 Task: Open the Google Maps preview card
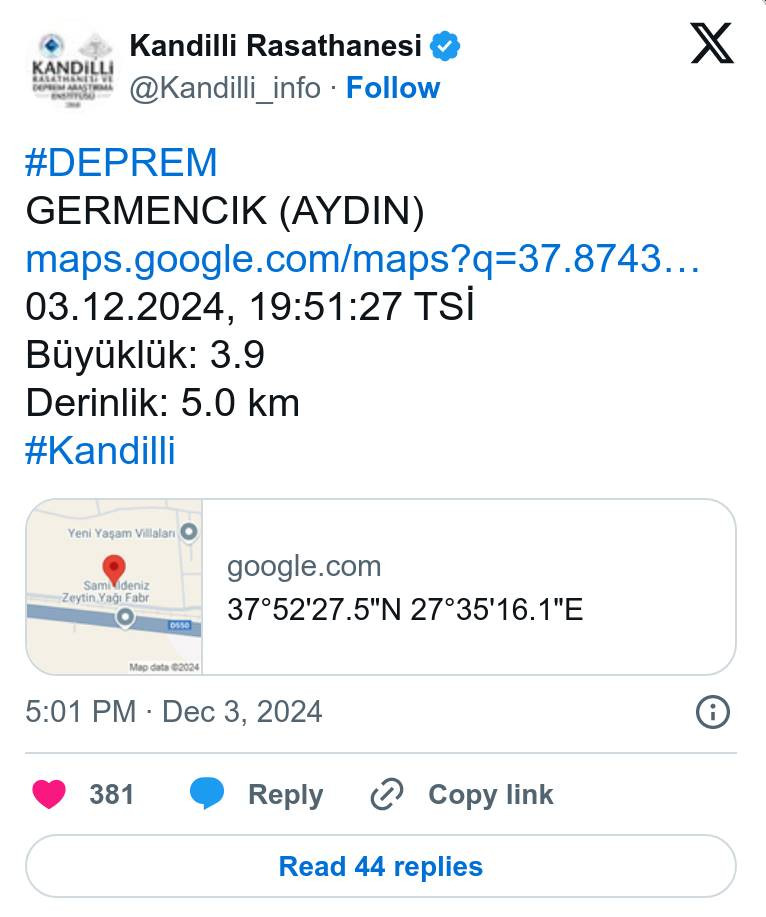pyautogui.click(x=380, y=587)
